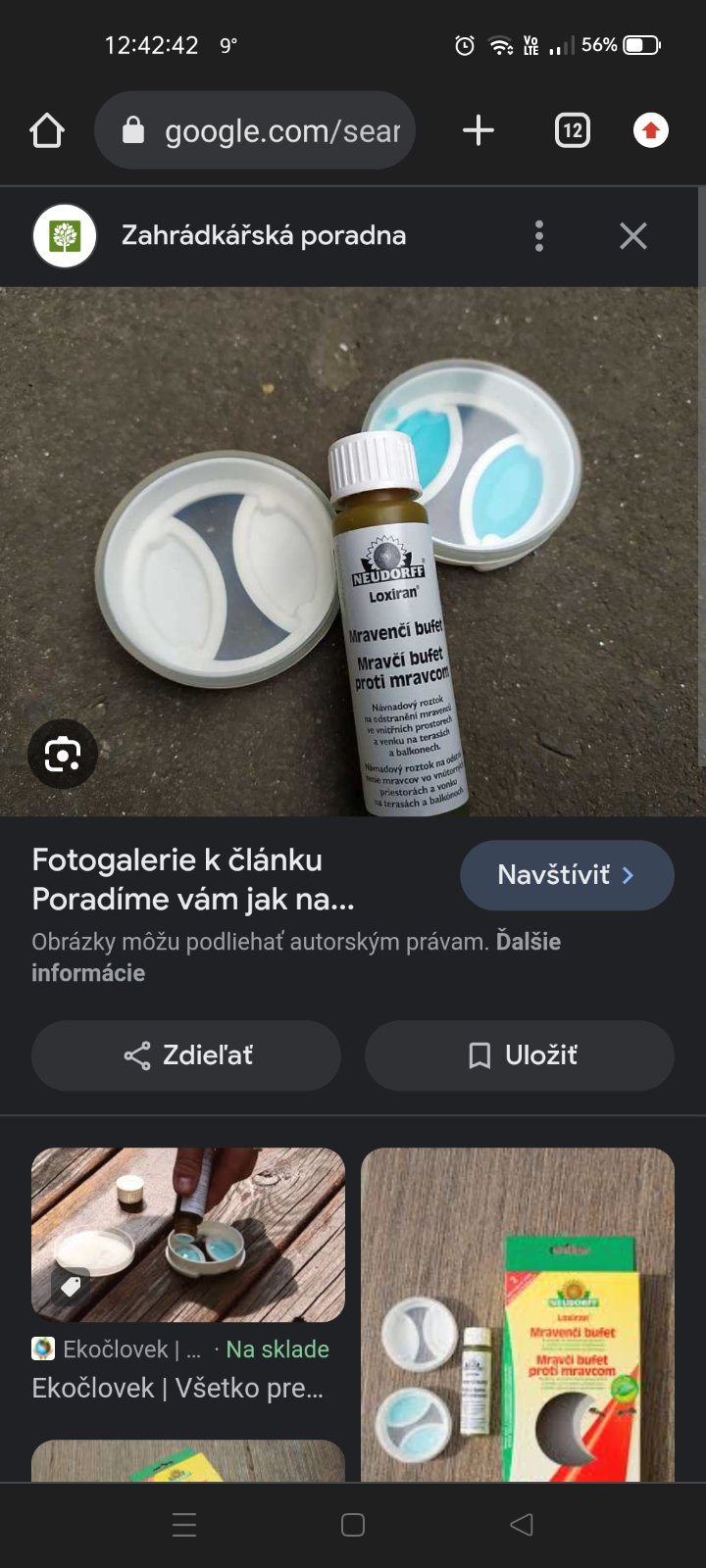Save the image with Uložiť

[520, 1055]
